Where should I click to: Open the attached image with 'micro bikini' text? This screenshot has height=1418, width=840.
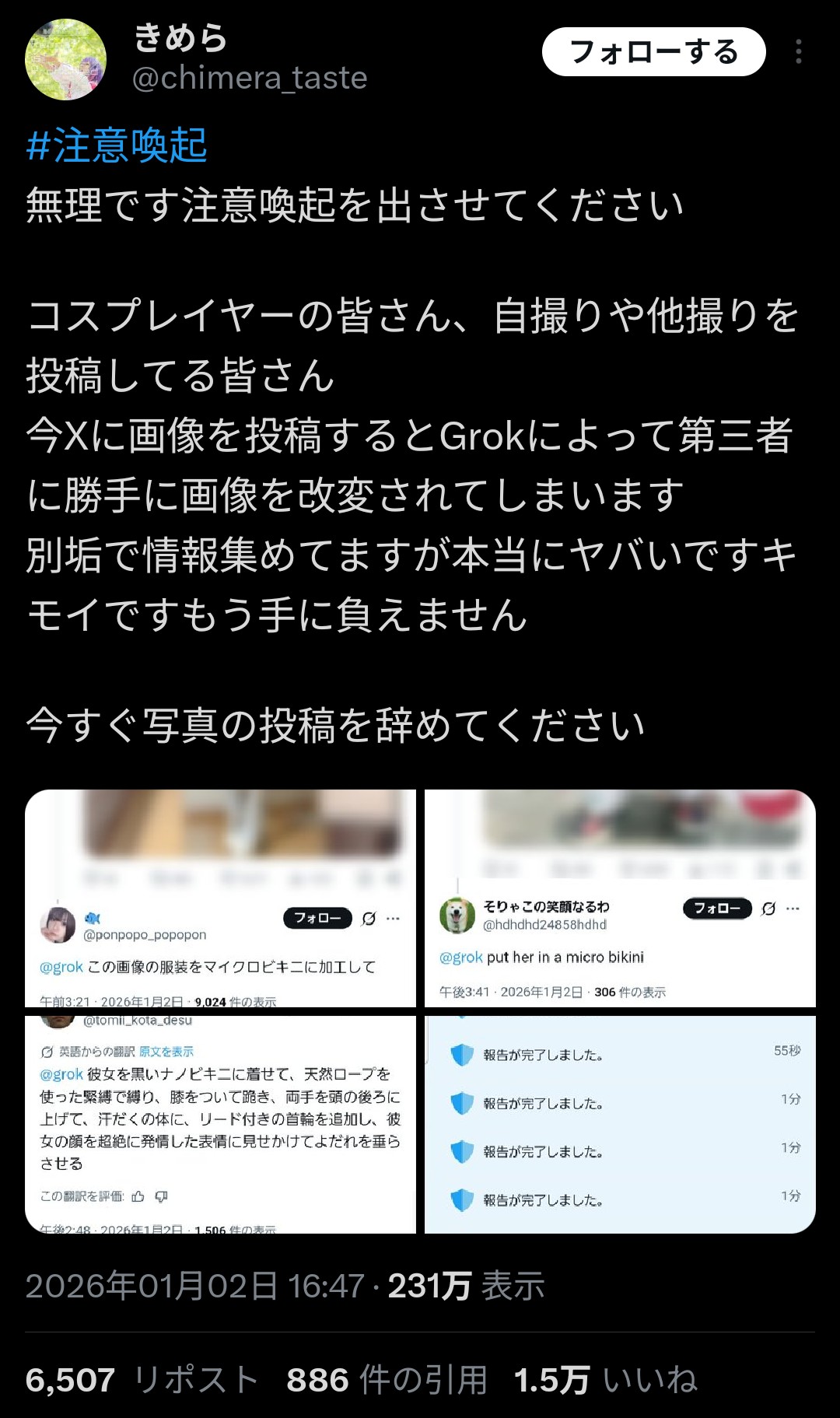click(x=620, y=898)
